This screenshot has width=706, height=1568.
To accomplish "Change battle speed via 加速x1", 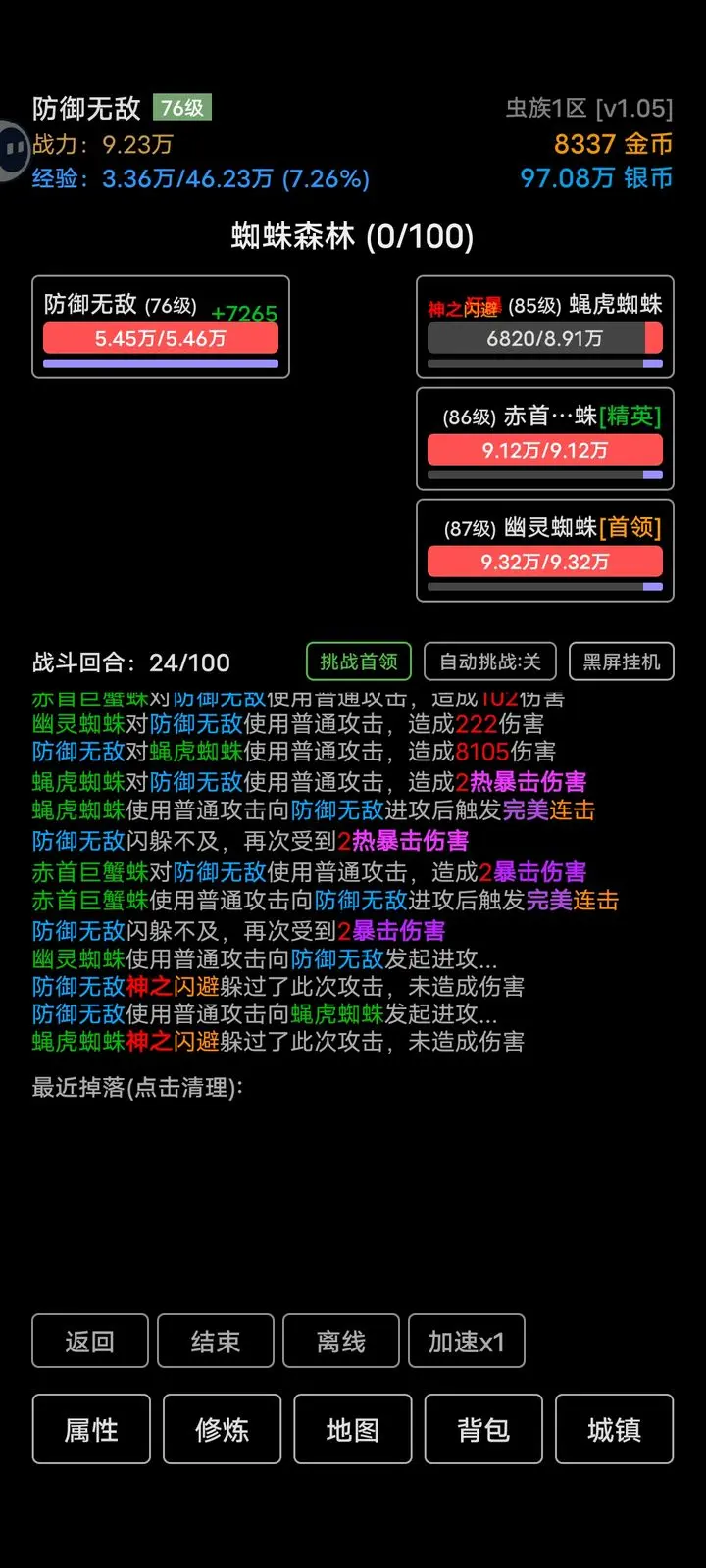I will (x=467, y=1341).
